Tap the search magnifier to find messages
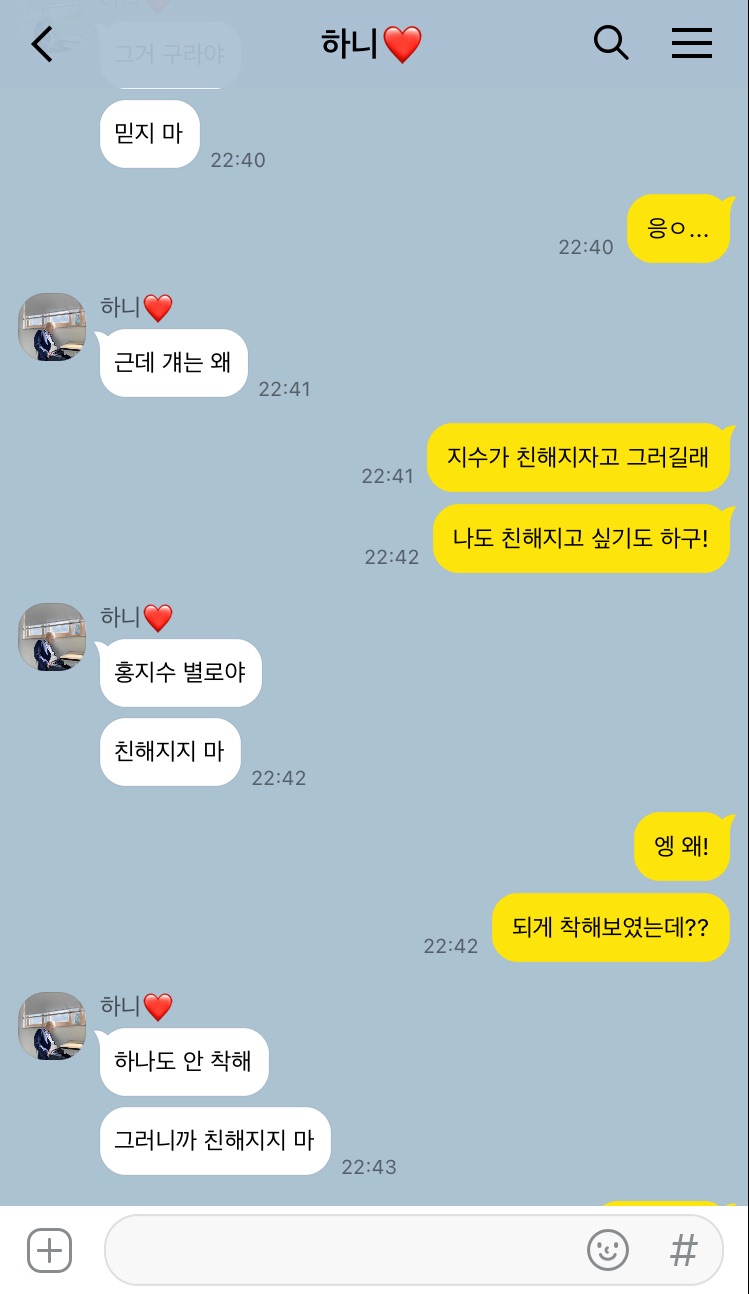The height and width of the screenshot is (1294, 749). pos(611,44)
